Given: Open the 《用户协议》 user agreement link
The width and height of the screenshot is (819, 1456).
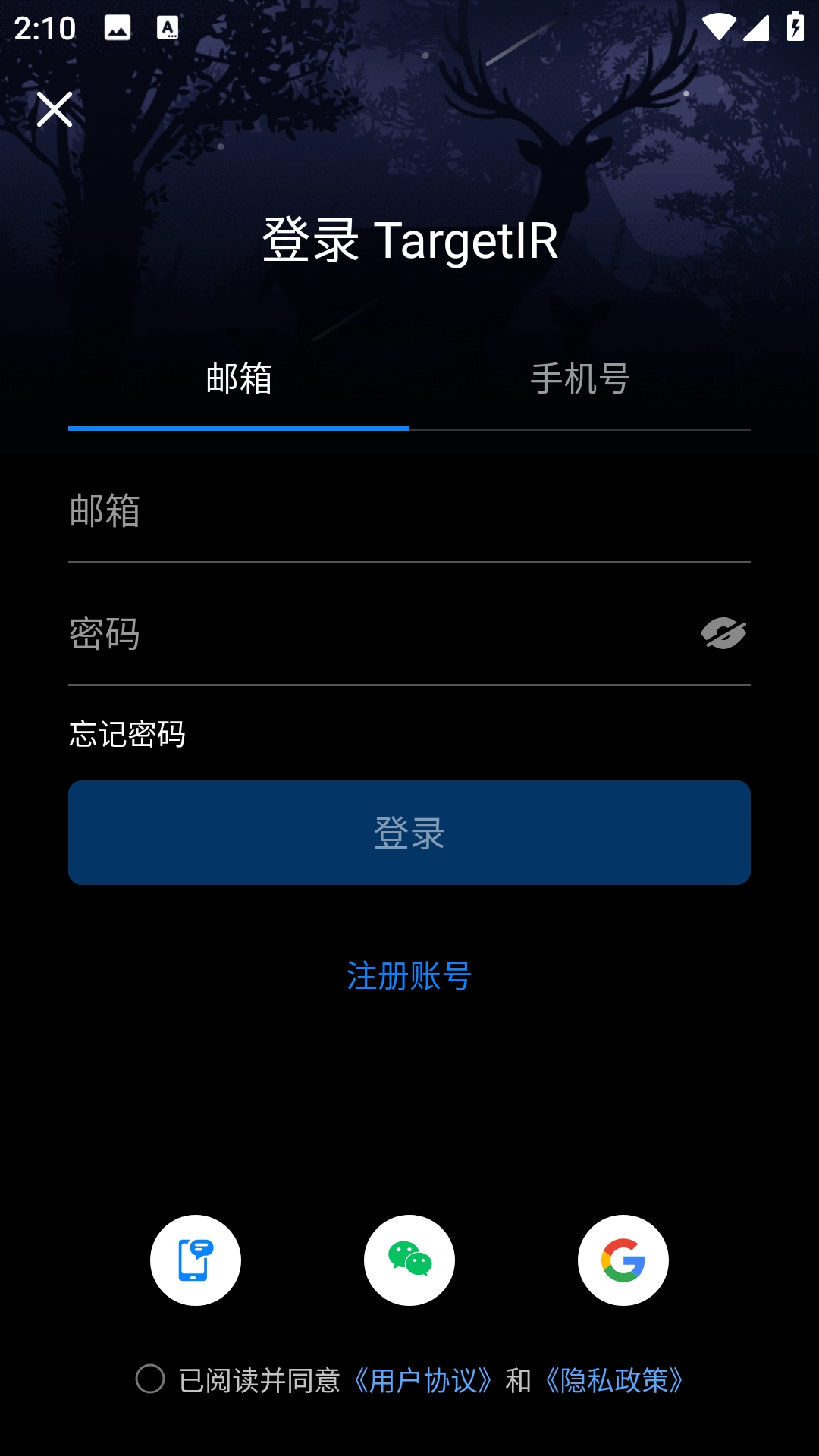Looking at the screenshot, I should pos(423,1381).
